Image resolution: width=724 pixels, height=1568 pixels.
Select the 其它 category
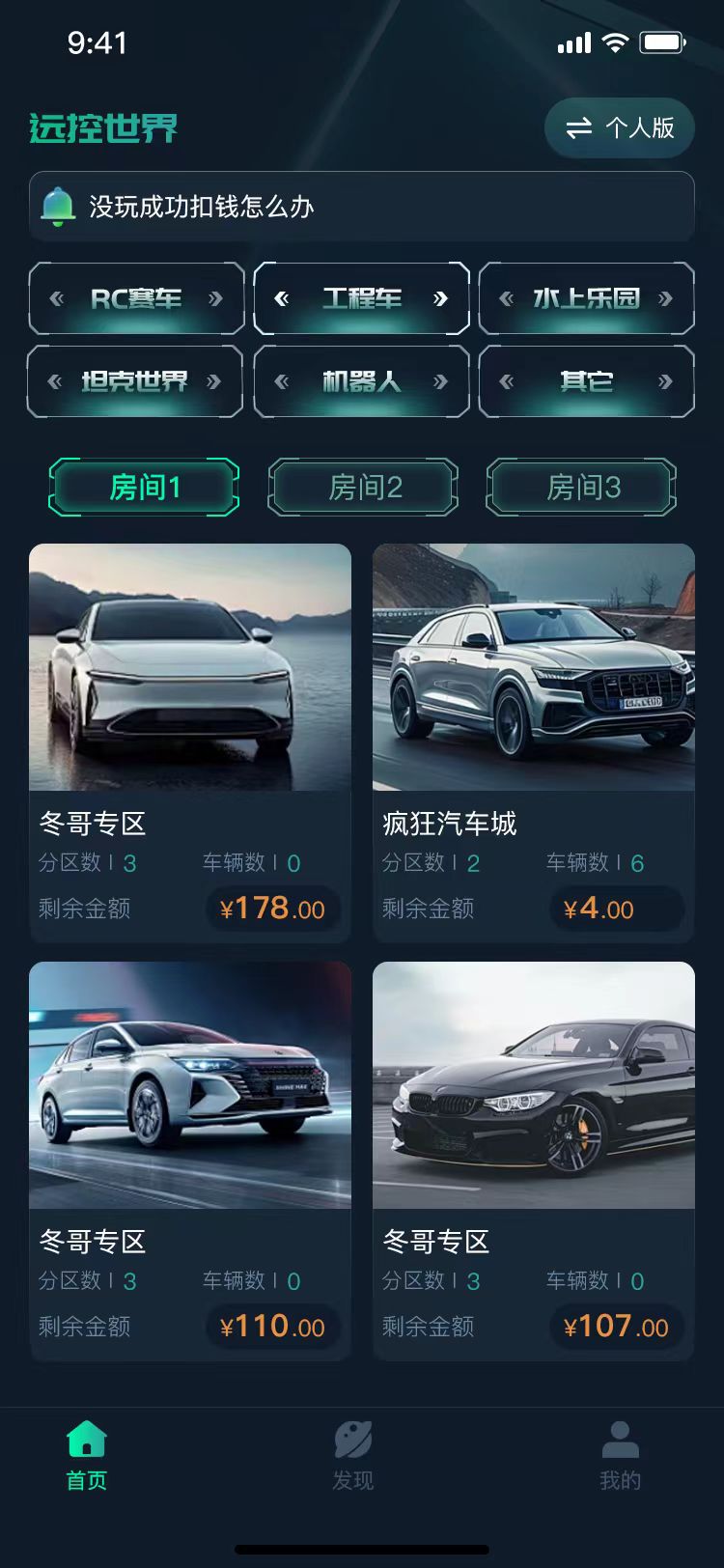click(x=586, y=381)
